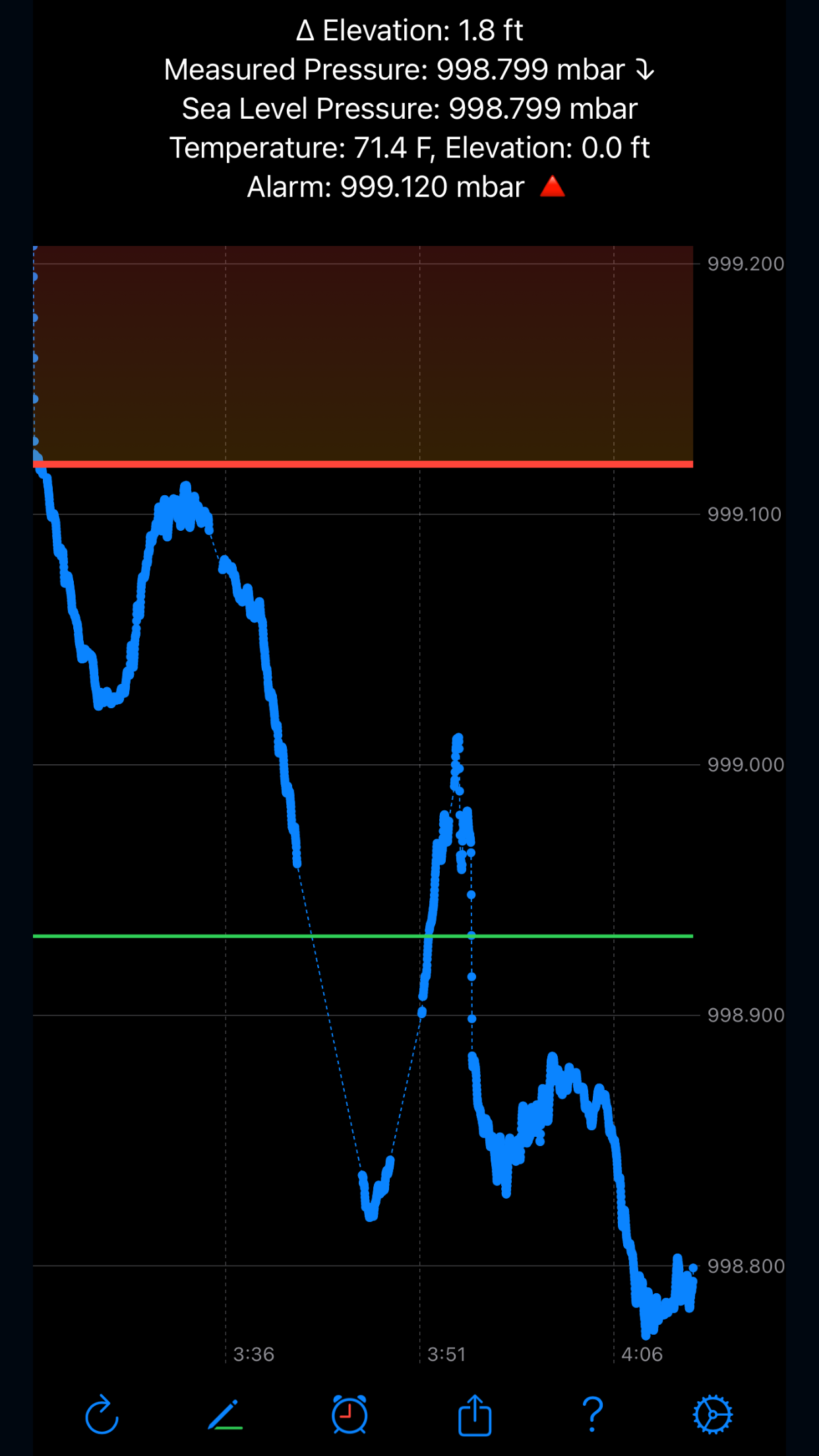The width and height of the screenshot is (819, 1456).
Task: Open the alarm clock settings
Action: pyautogui.click(x=349, y=1414)
